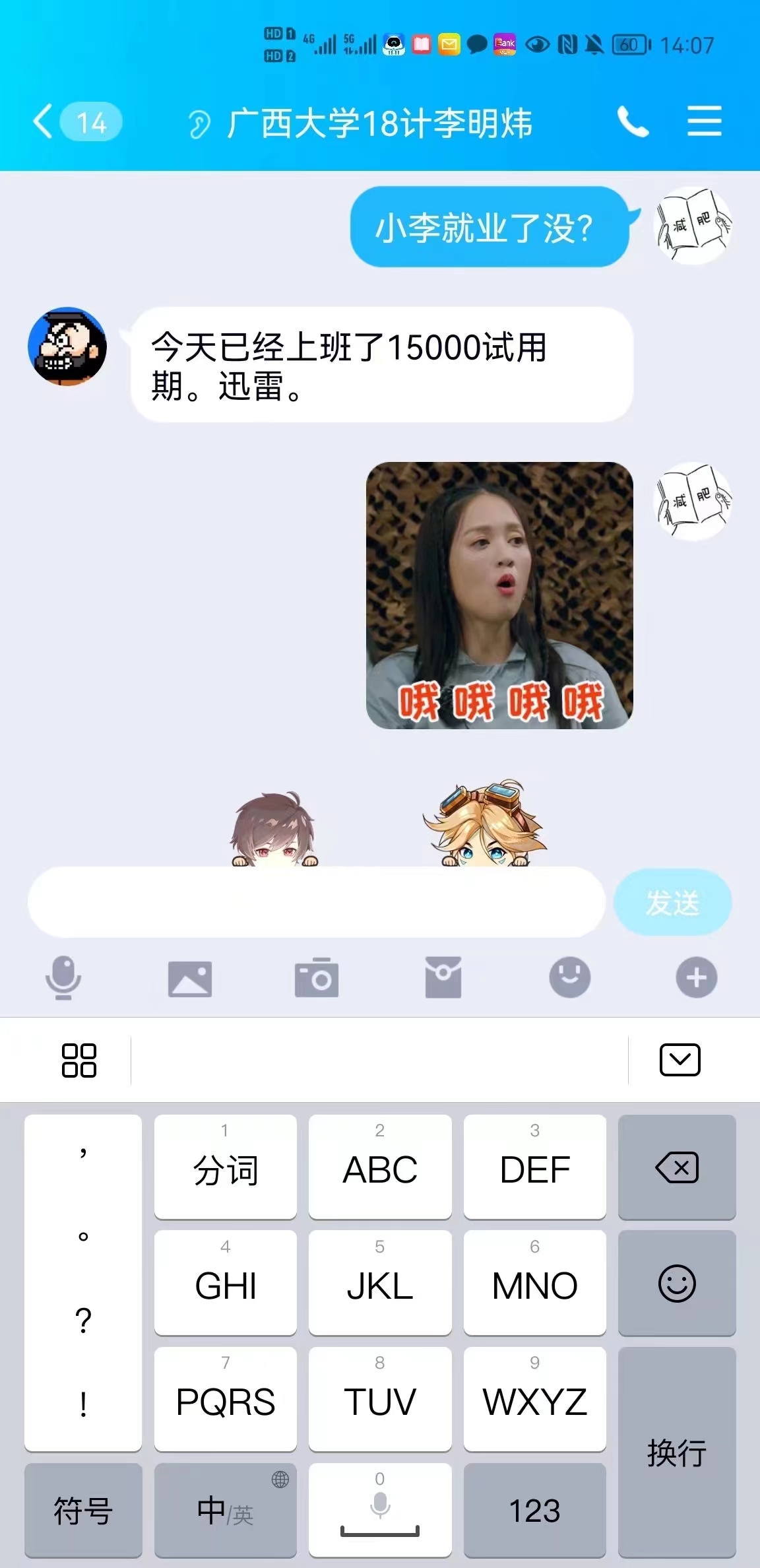Open the red packet envelope icon
Image resolution: width=760 pixels, height=1568 pixels.
(443, 977)
